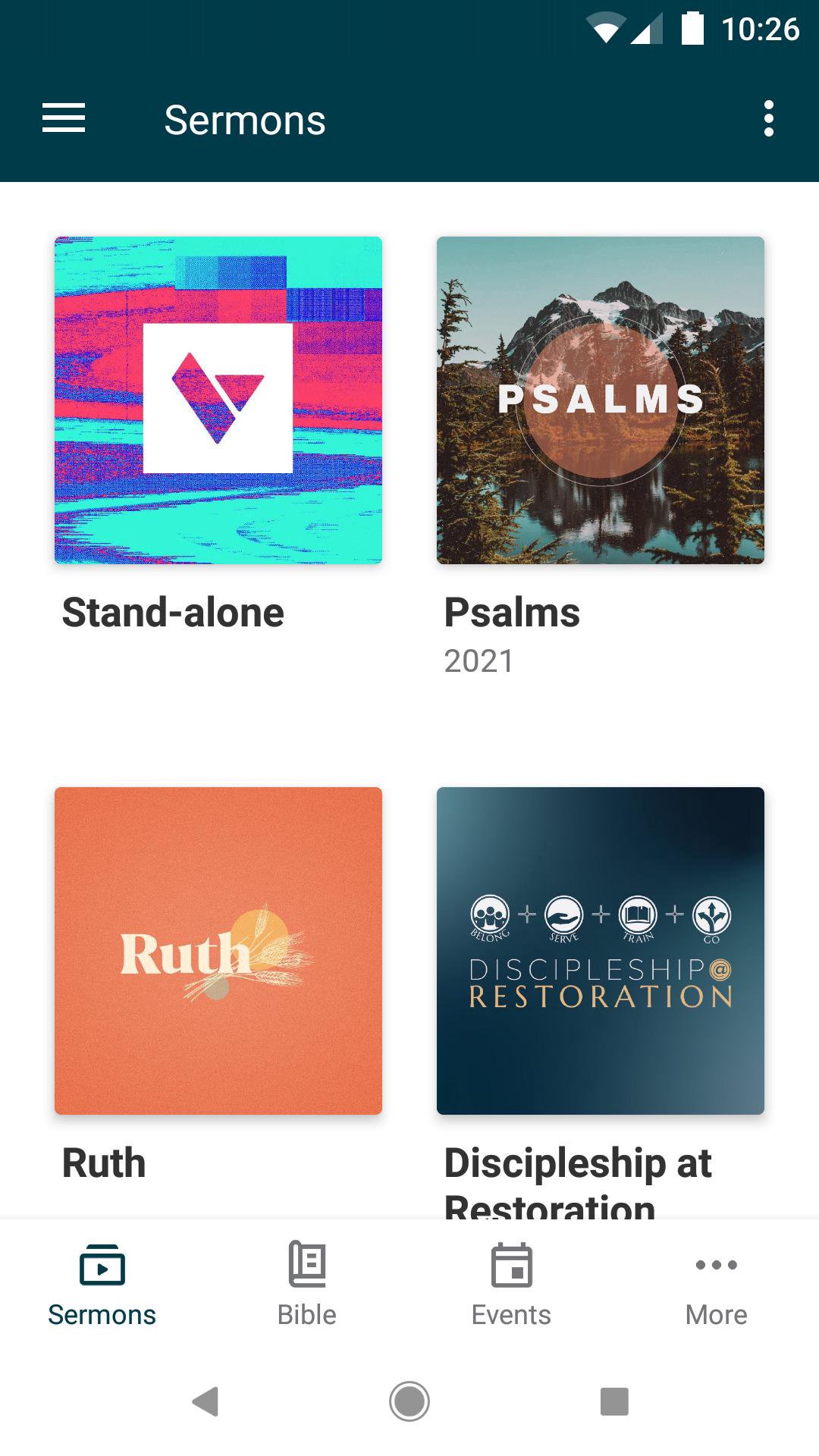View the Ruth sermon series
The height and width of the screenshot is (1456, 819).
click(218, 951)
